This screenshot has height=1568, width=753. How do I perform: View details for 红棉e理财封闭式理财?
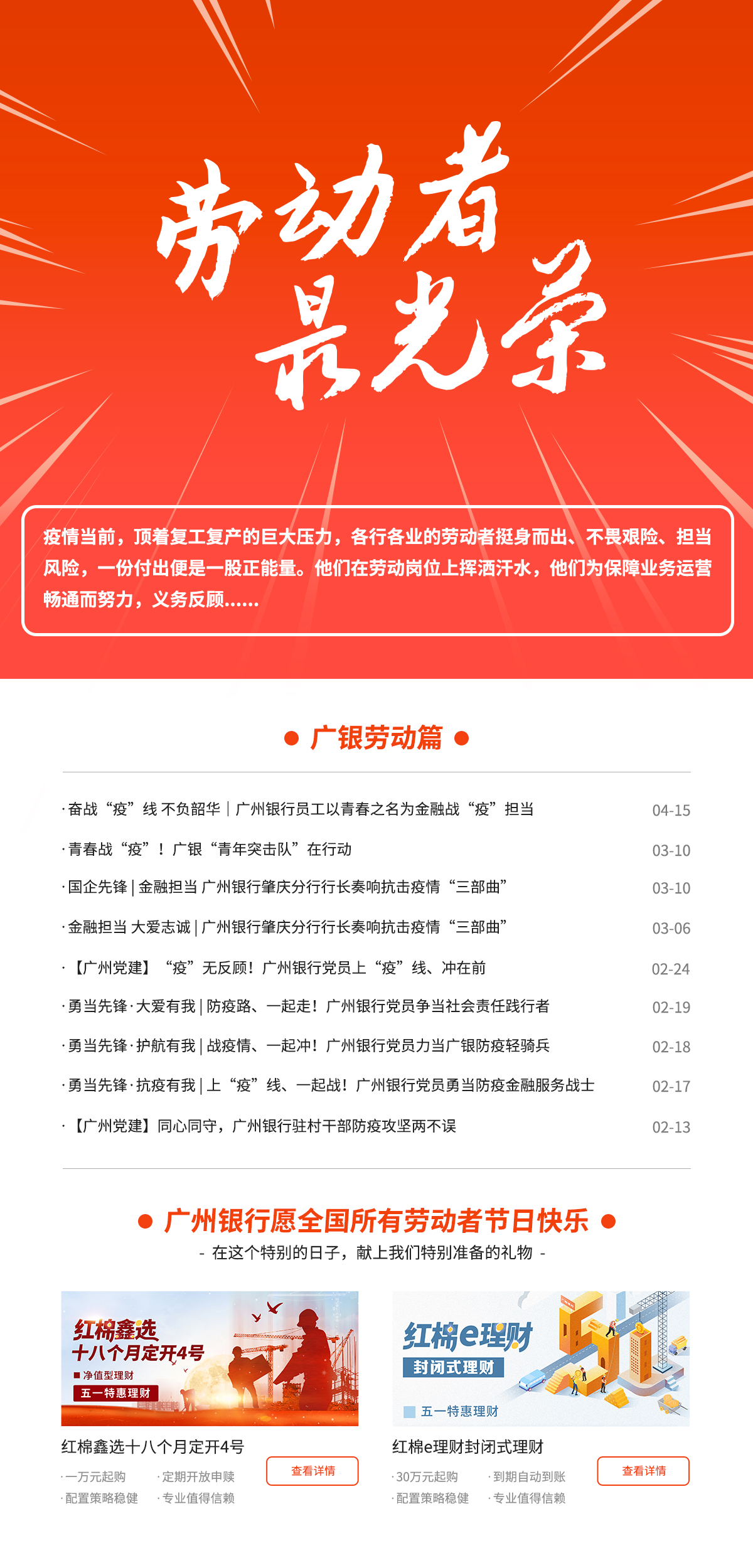click(x=643, y=1471)
